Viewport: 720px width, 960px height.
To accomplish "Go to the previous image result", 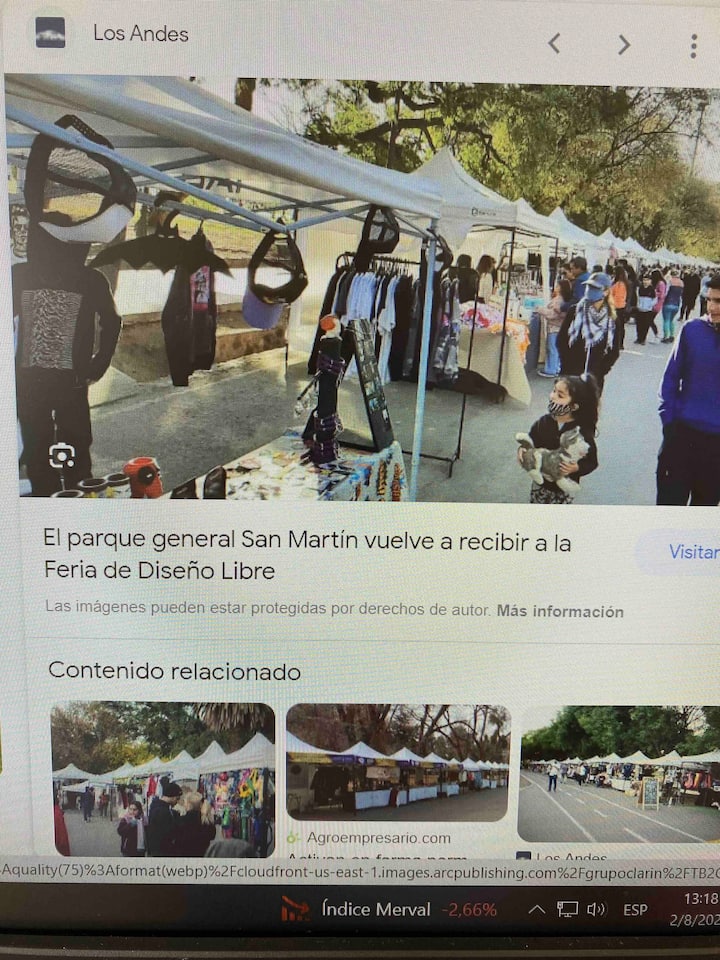I will coord(553,44).
